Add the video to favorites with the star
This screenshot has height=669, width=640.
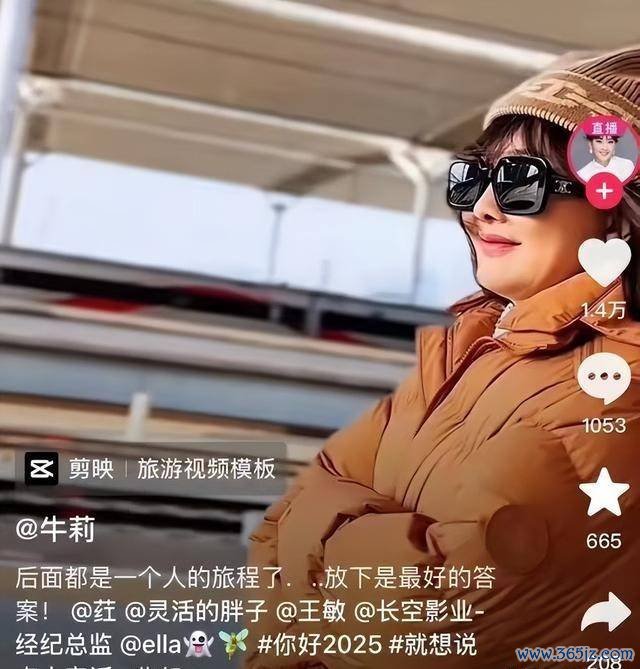pyautogui.click(x=604, y=494)
